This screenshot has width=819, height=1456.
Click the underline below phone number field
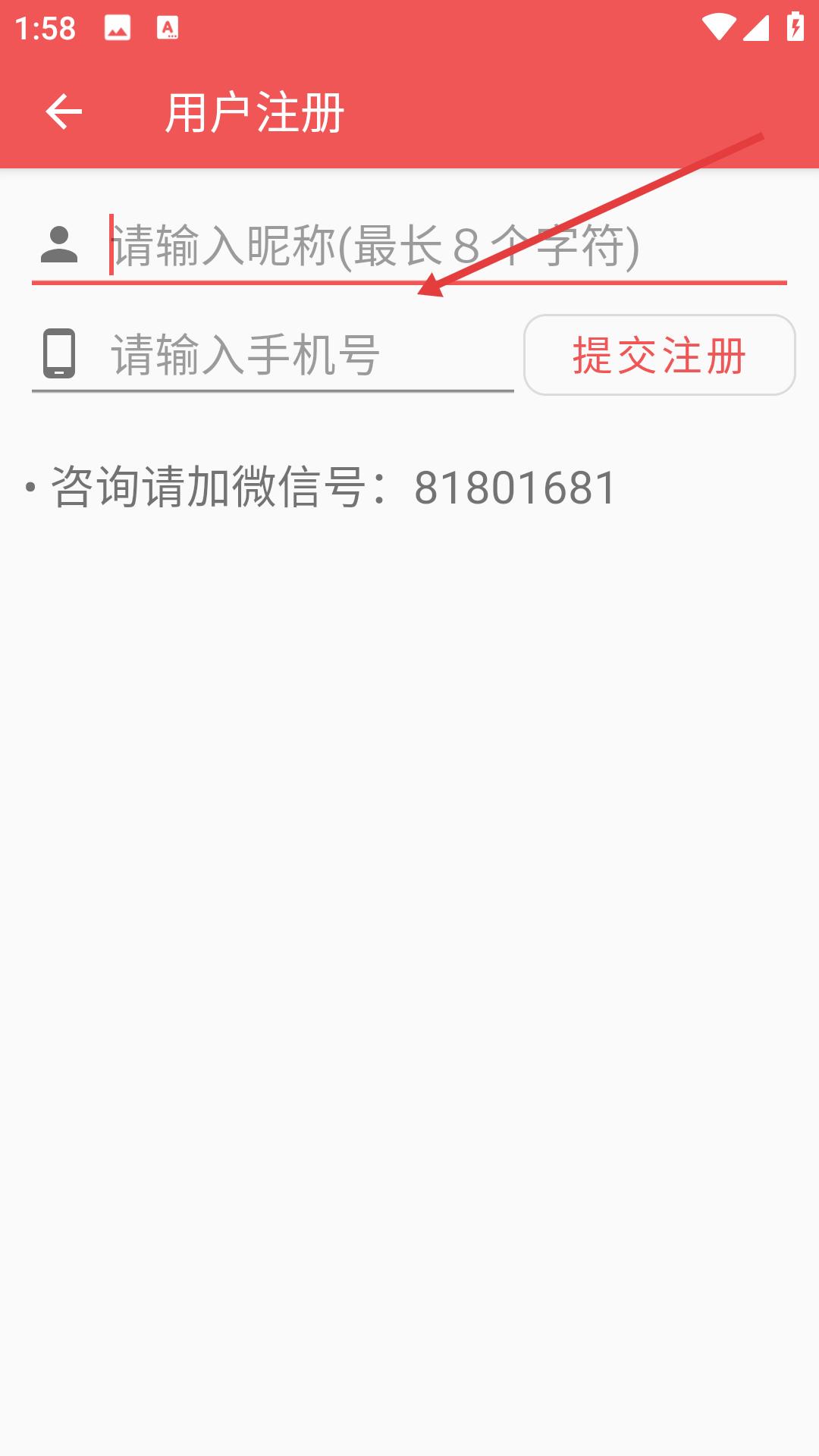[x=273, y=393]
